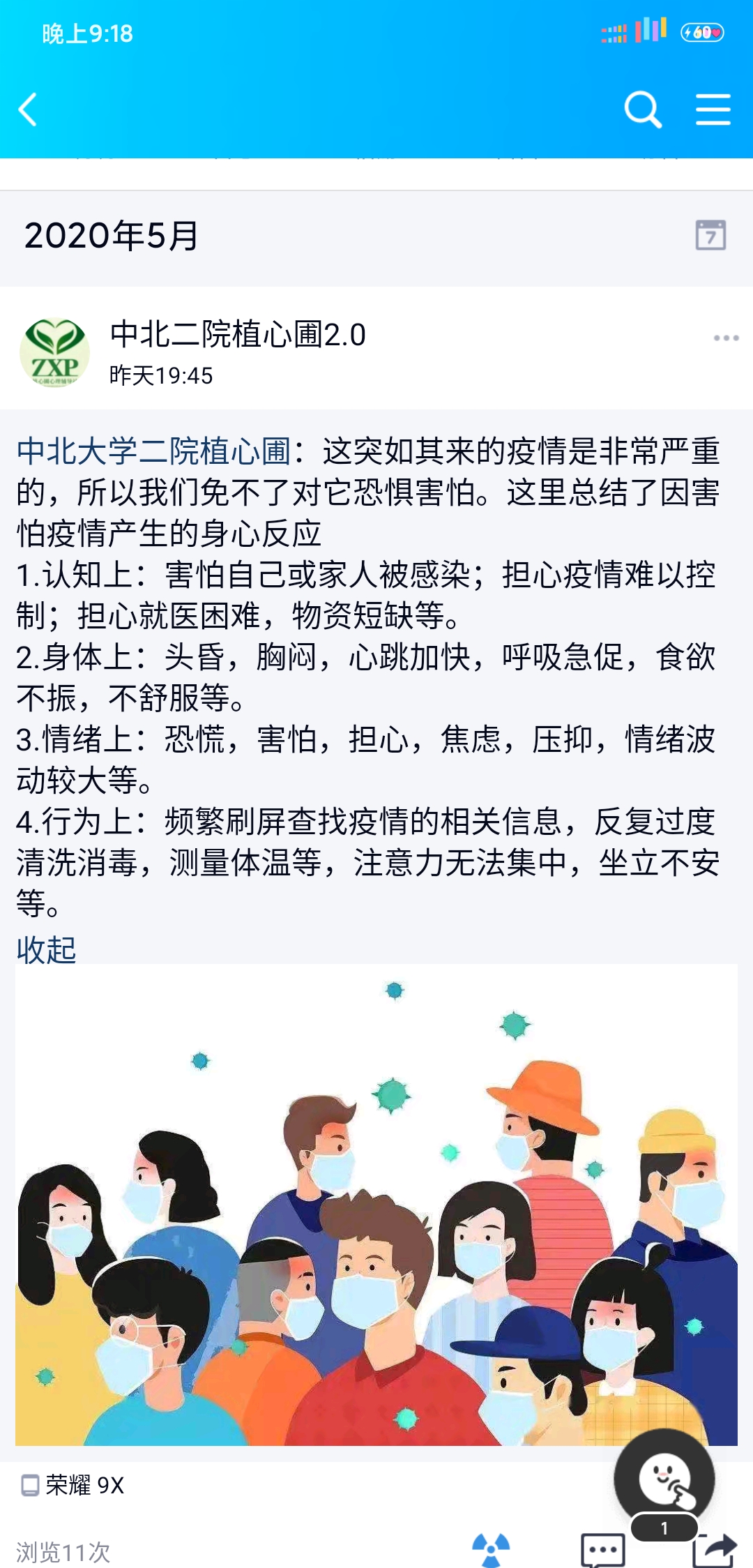Tap the 中北大学二院植心圃 link
Screen dimensions: 753x1568
coord(153,451)
